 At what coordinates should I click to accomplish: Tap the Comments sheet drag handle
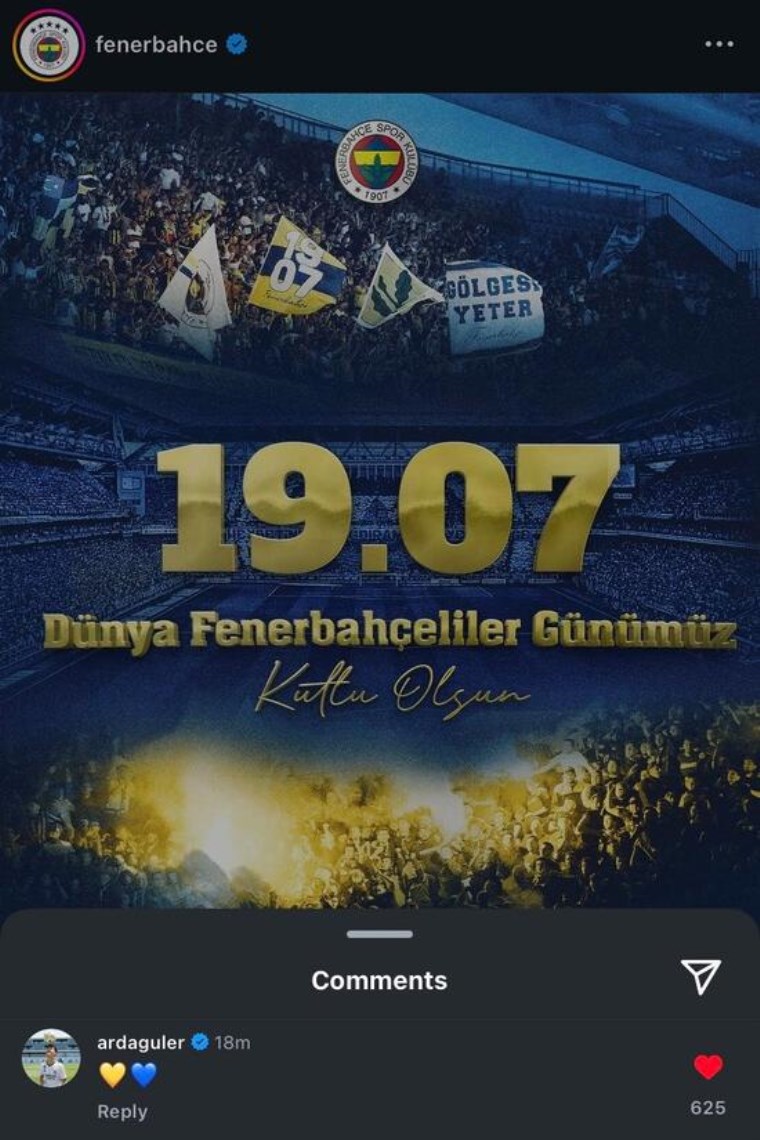(x=380, y=934)
